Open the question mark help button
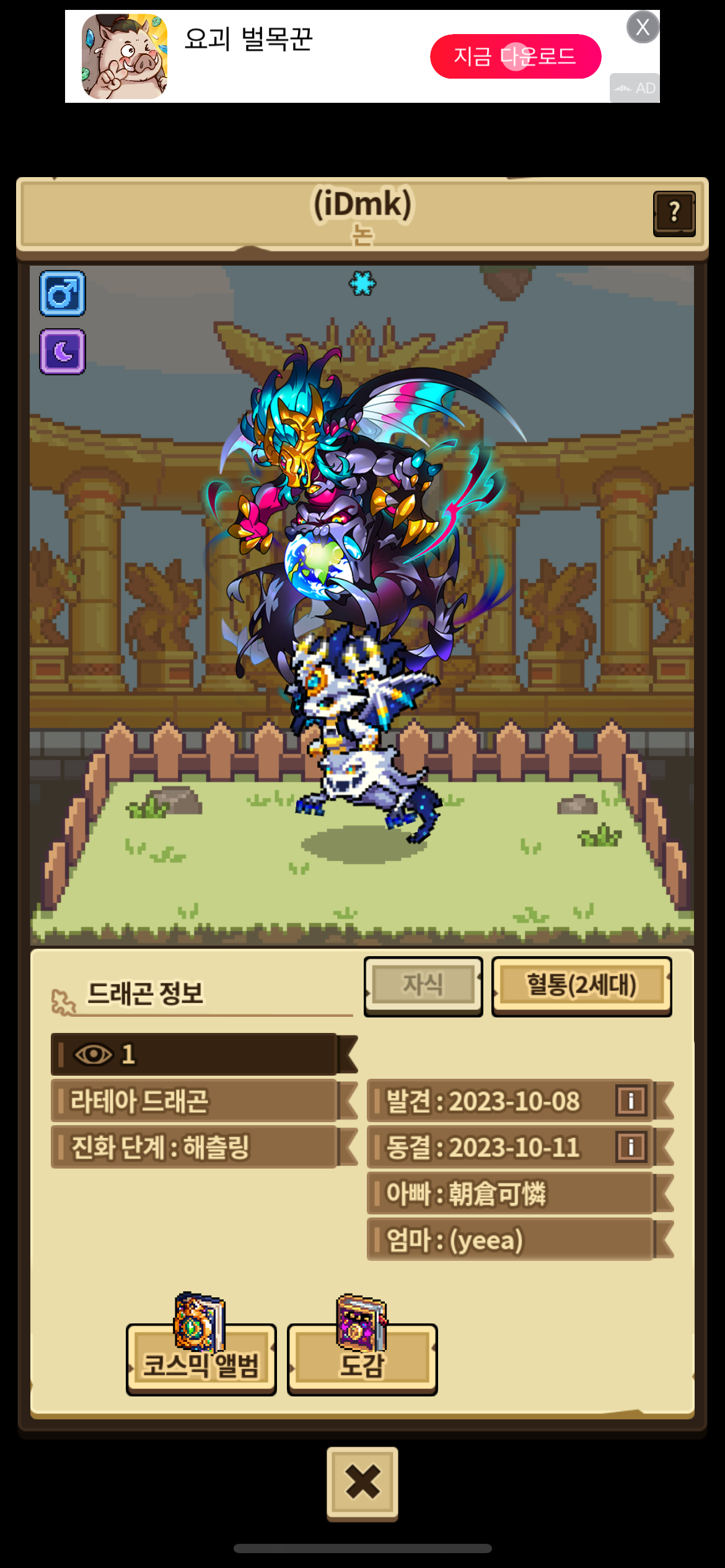725x1568 pixels. [x=674, y=213]
